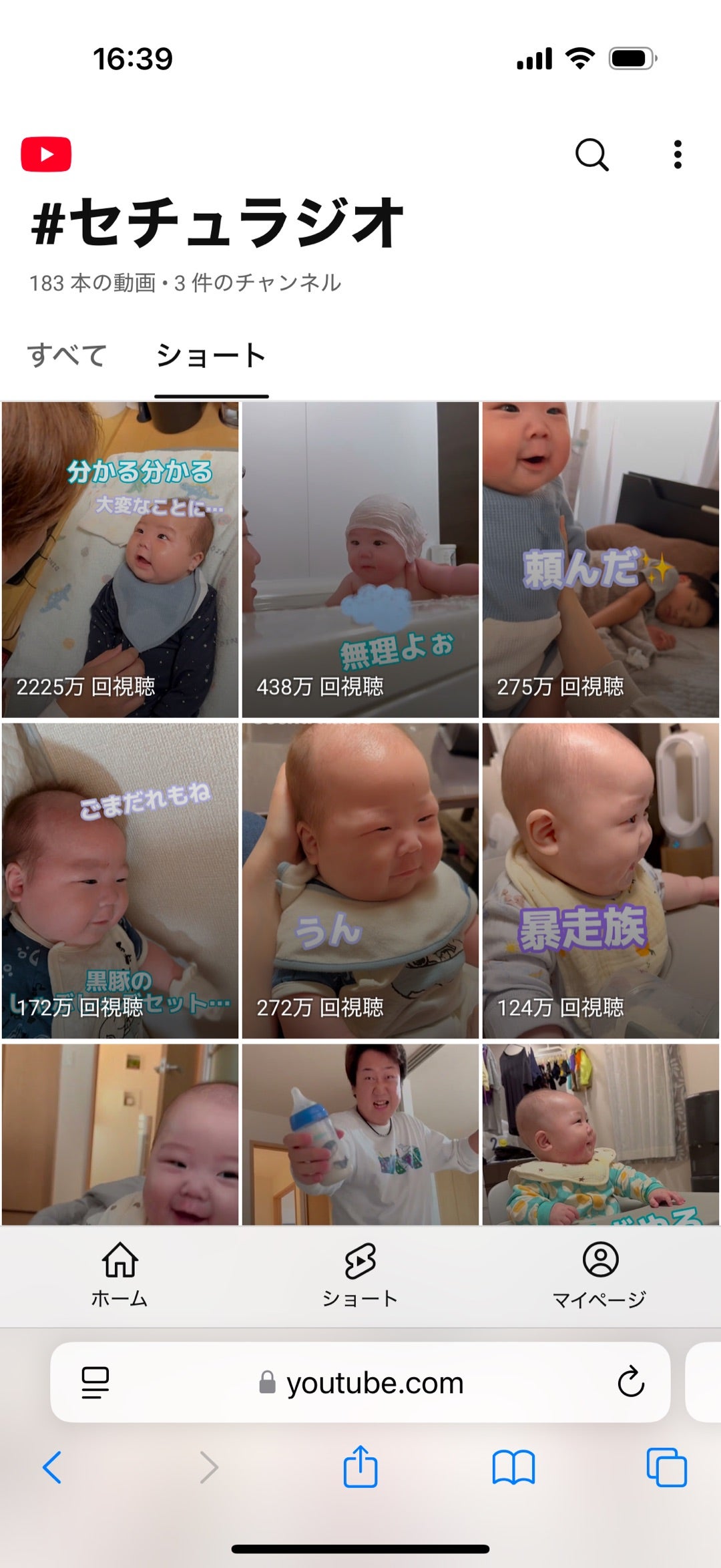The height and width of the screenshot is (1568, 721).
Task: Switch to the すべて tab
Action: pos(67,355)
